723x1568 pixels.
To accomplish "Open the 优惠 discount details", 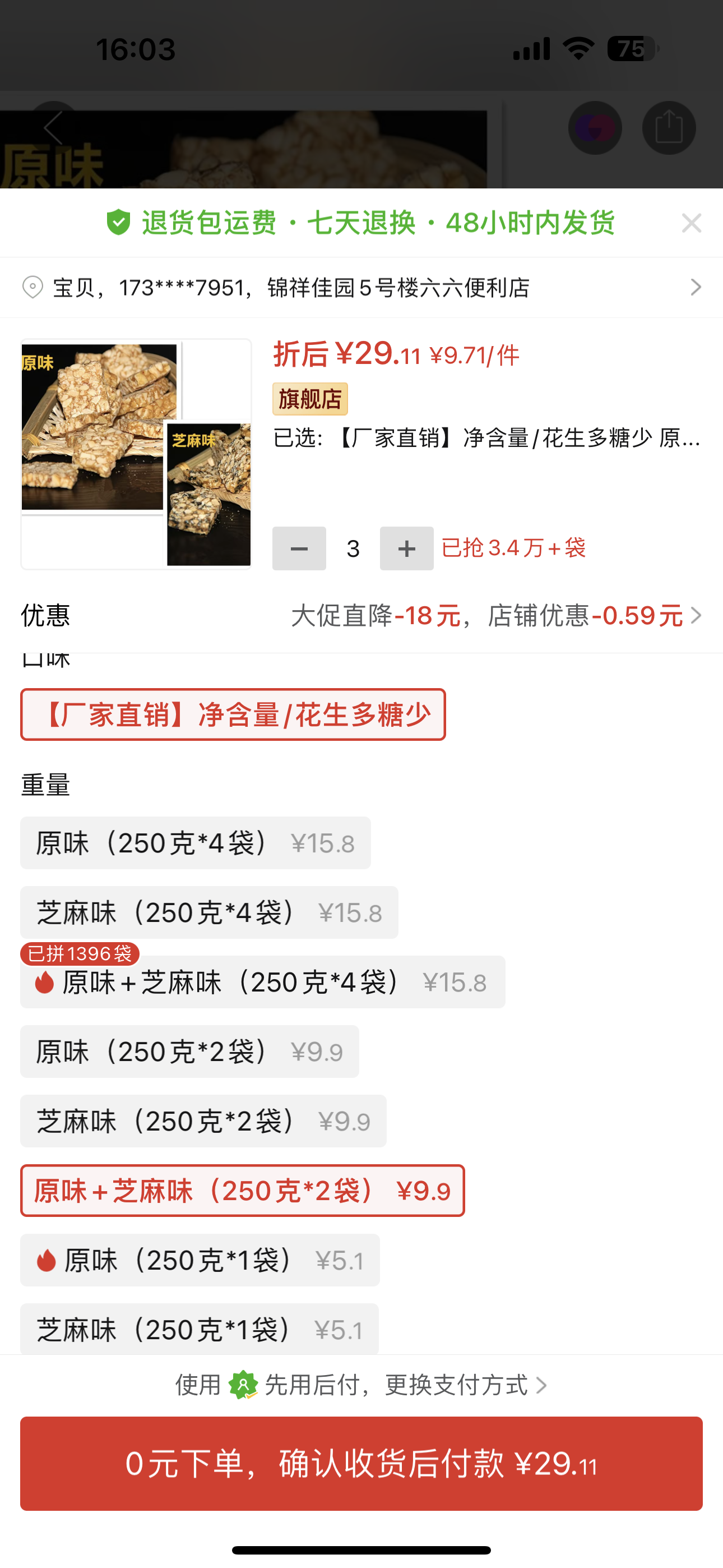I will 495,616.
